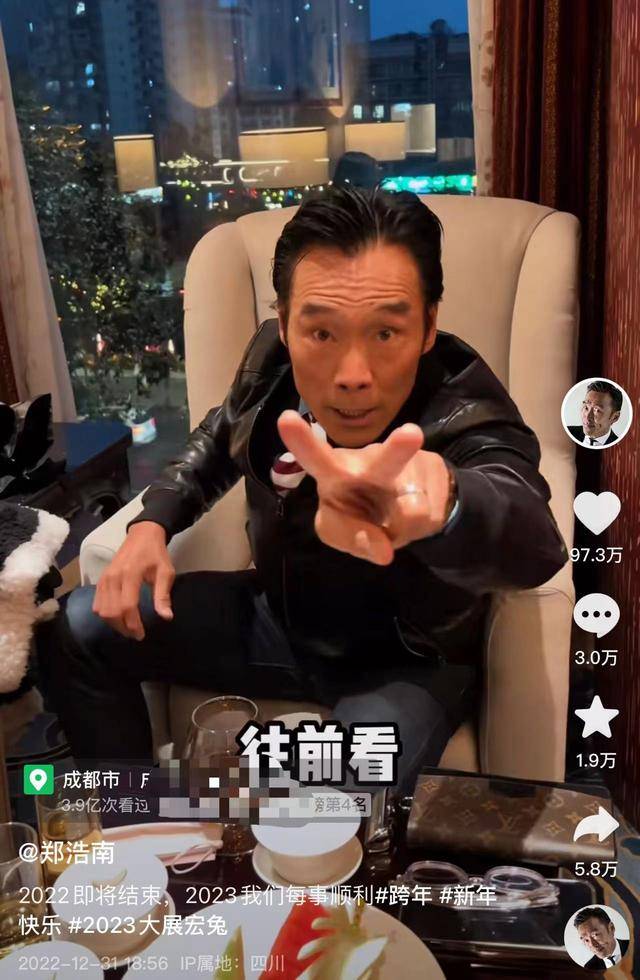Open the #跨年 hashtag
Screen dimensions: 640x980
click(x=408, y=896)
